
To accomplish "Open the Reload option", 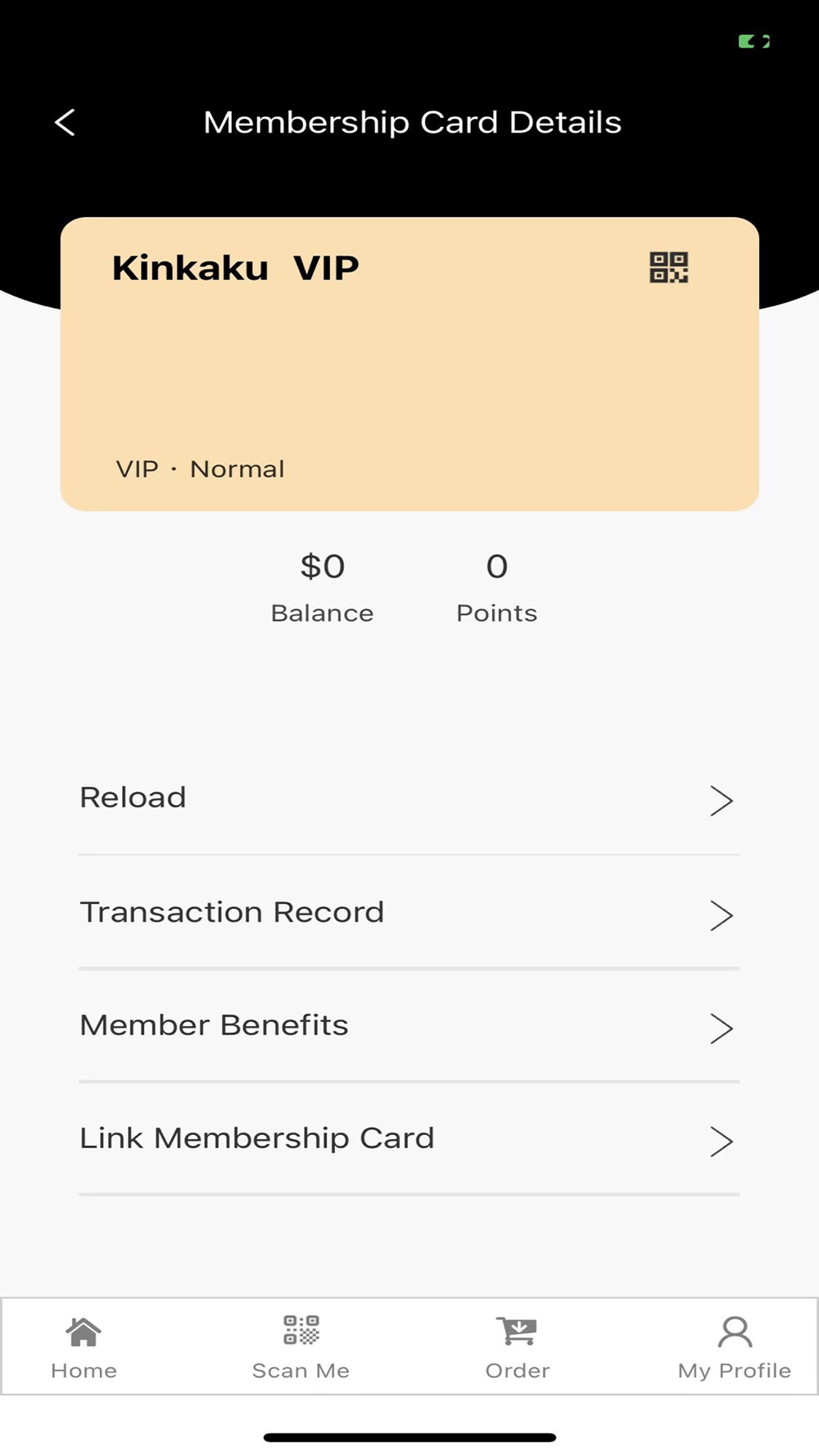I will coord(409,798).
